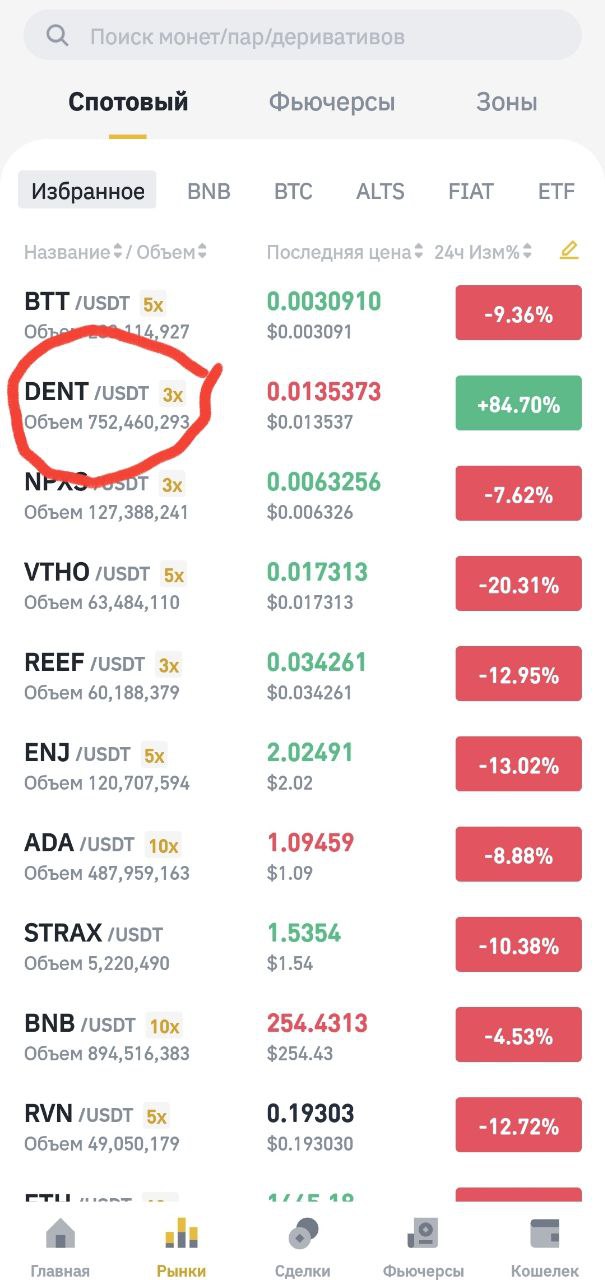Select the BTC market filter
The image size is (605, 1280).
[293, 192]
